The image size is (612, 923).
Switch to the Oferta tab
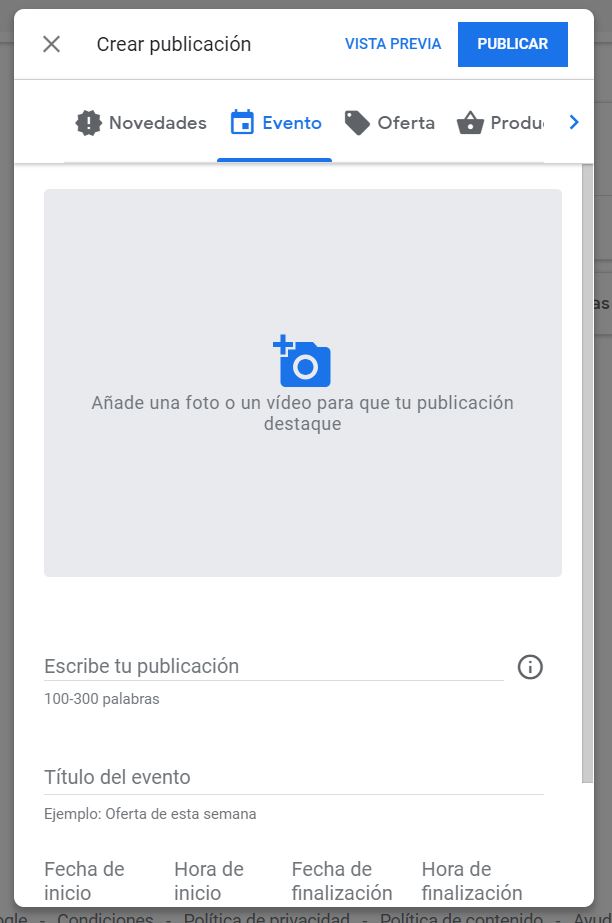(x=390, y=123)
